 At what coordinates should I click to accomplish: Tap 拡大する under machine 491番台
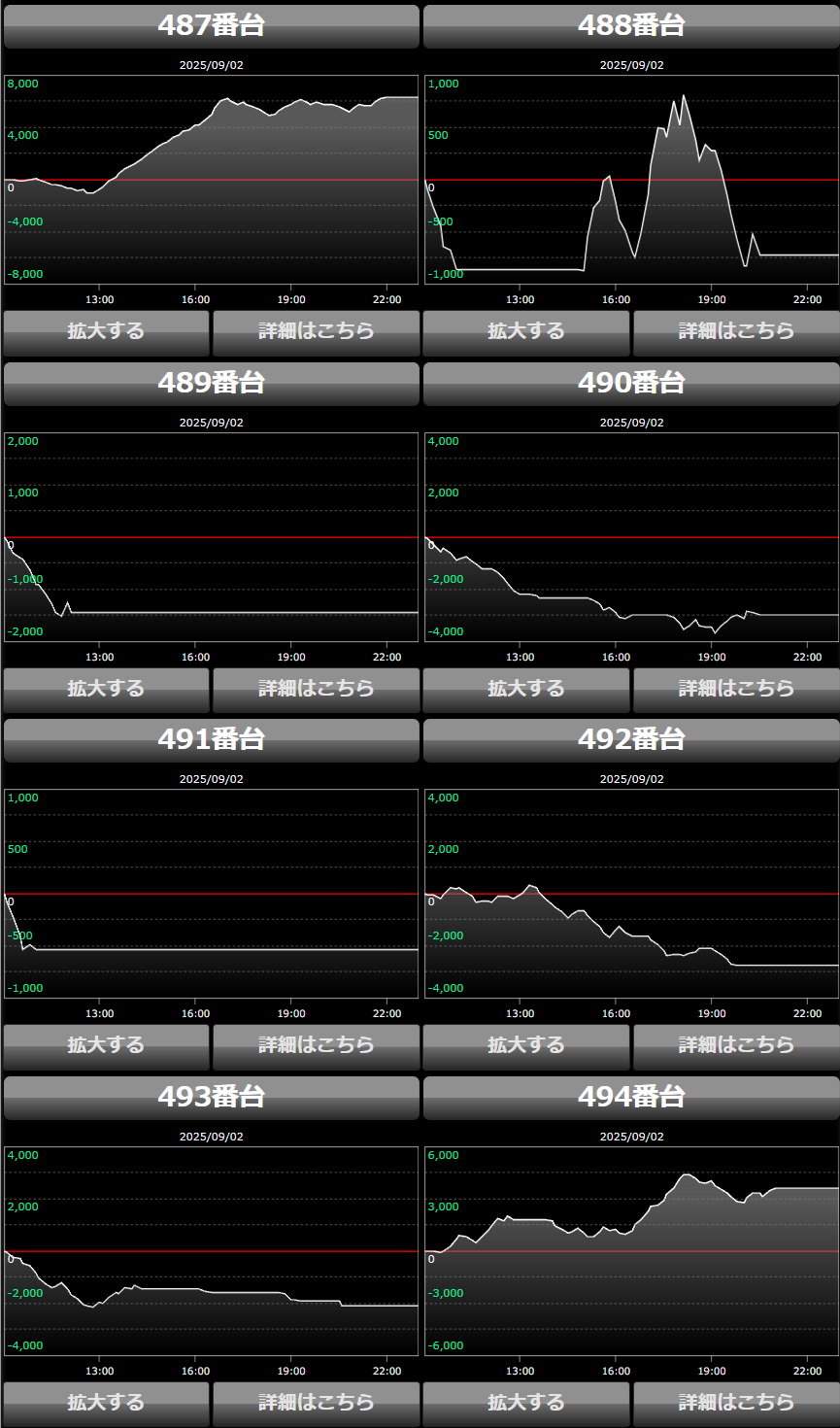coord(106,1047)
